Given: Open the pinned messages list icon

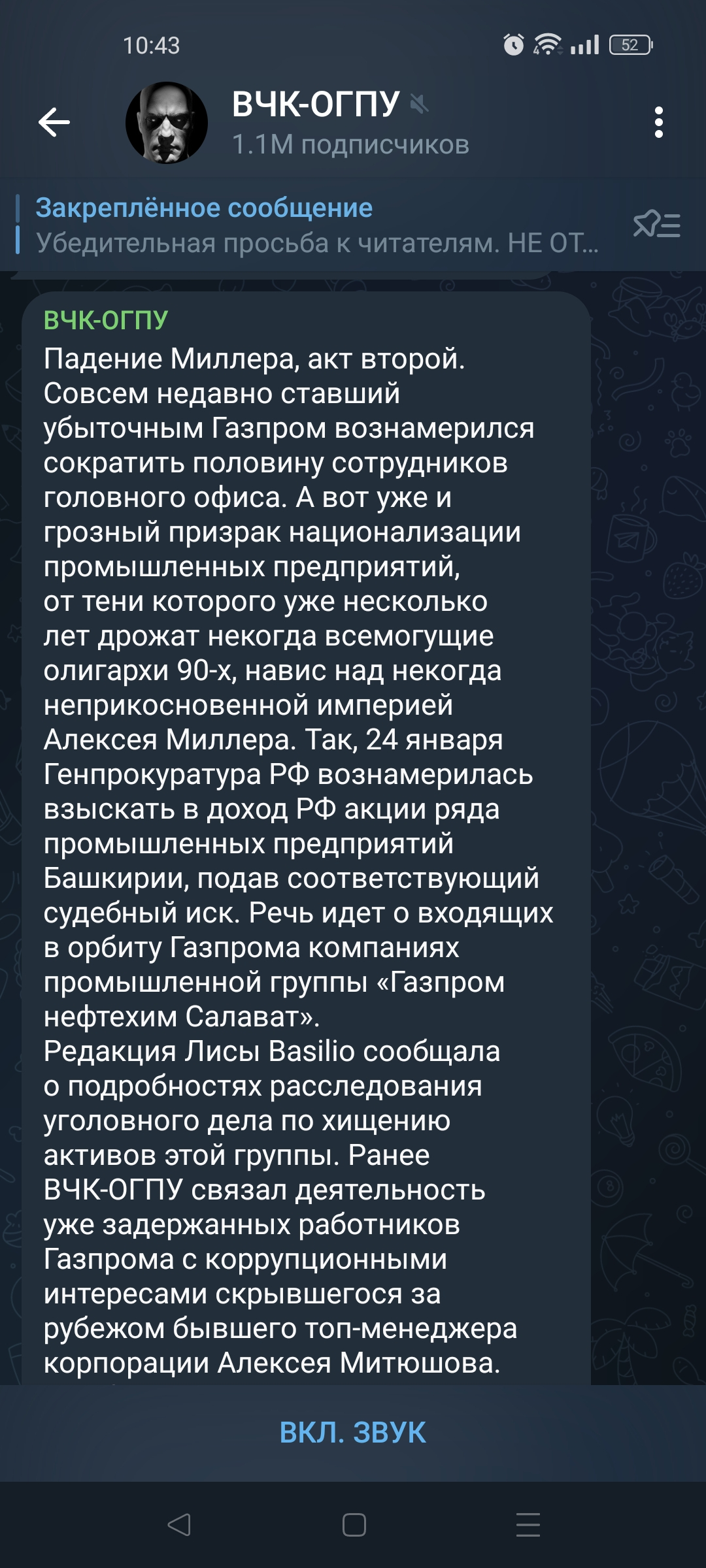Looking at the screenshot, I should 657,225.
